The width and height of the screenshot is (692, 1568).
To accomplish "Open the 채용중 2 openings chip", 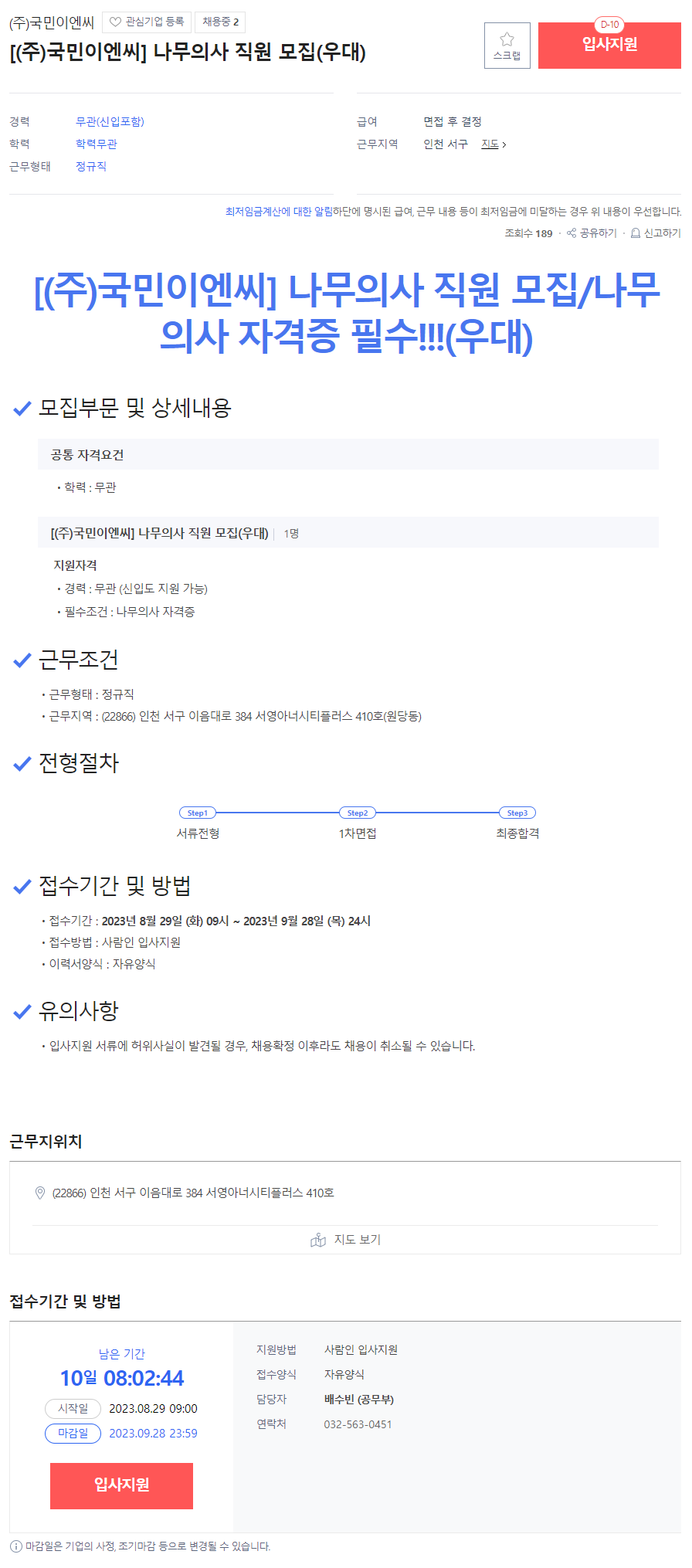I will (220, 22).
